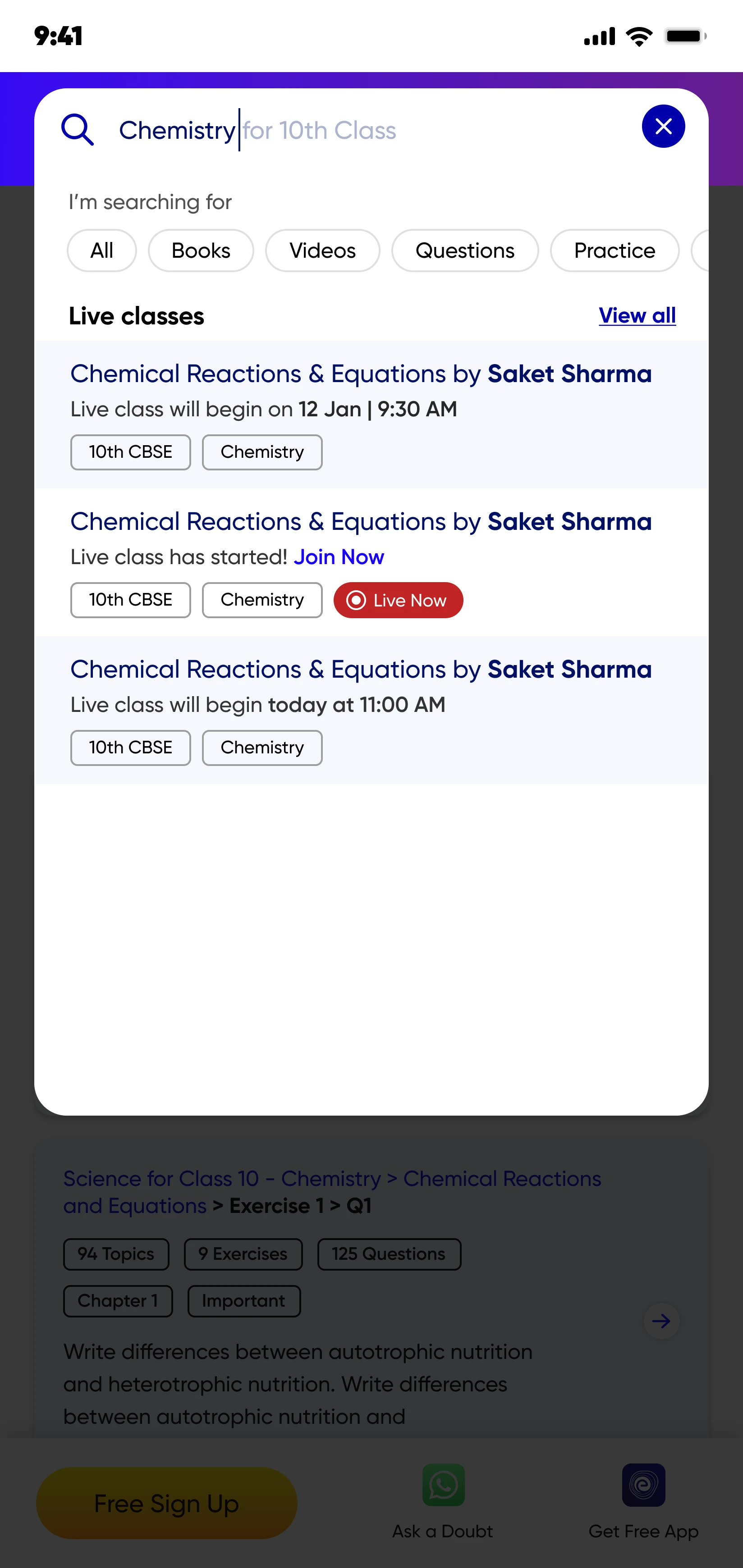Screen dimensions: 743x1568
Task: Tap the magnifier search icon
Action: pos(78,130)
